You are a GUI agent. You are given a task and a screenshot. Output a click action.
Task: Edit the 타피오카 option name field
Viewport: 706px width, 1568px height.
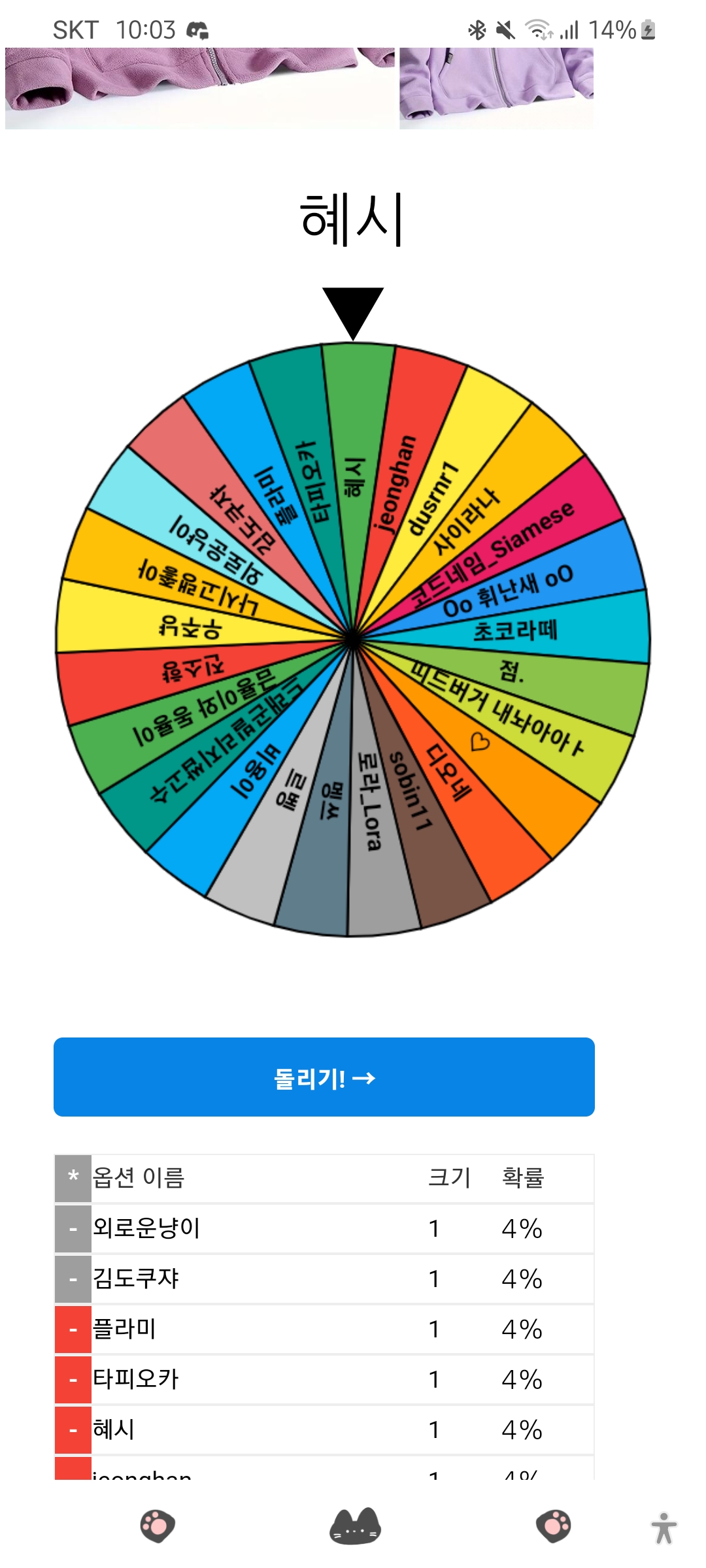click(255, 1380)
